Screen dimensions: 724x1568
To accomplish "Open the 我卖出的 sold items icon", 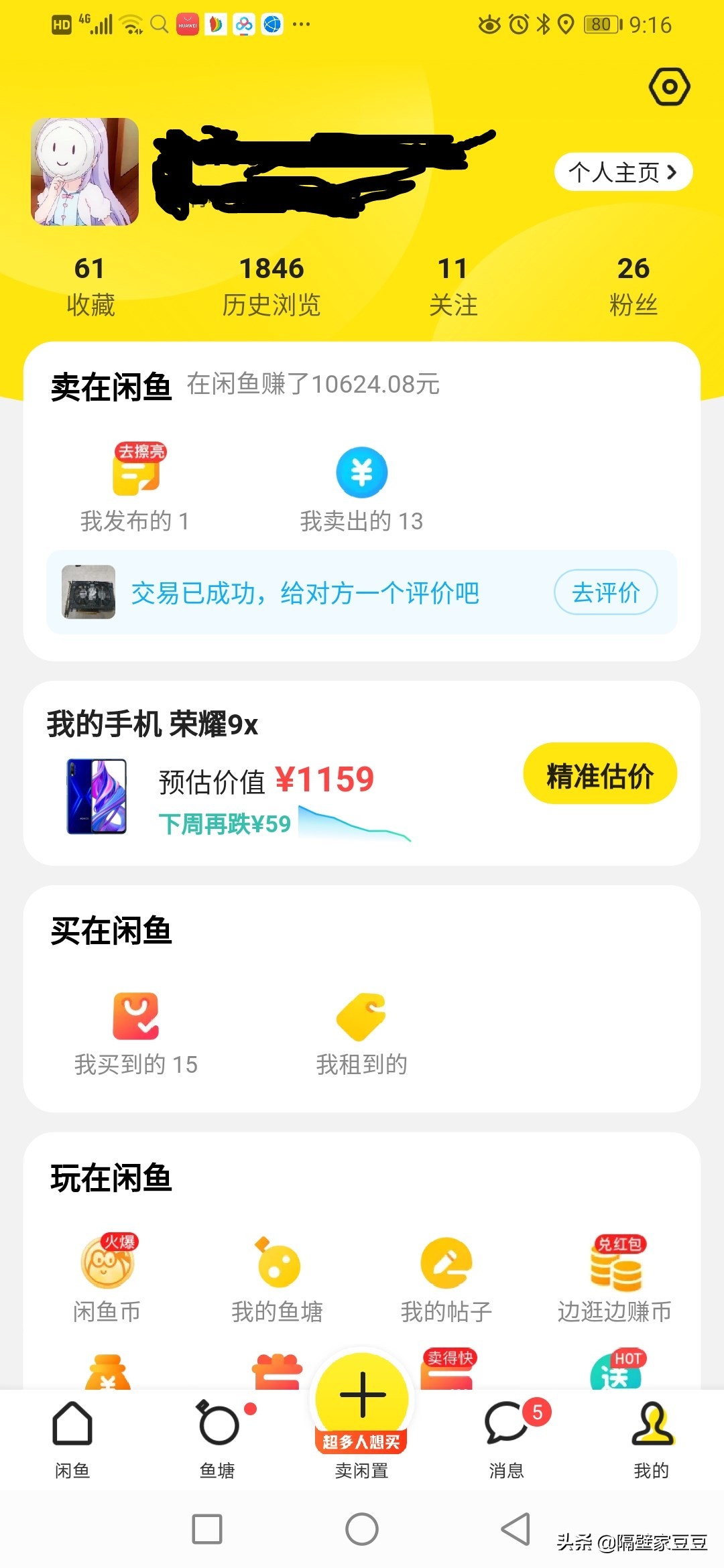I will (x=361, y=473).
